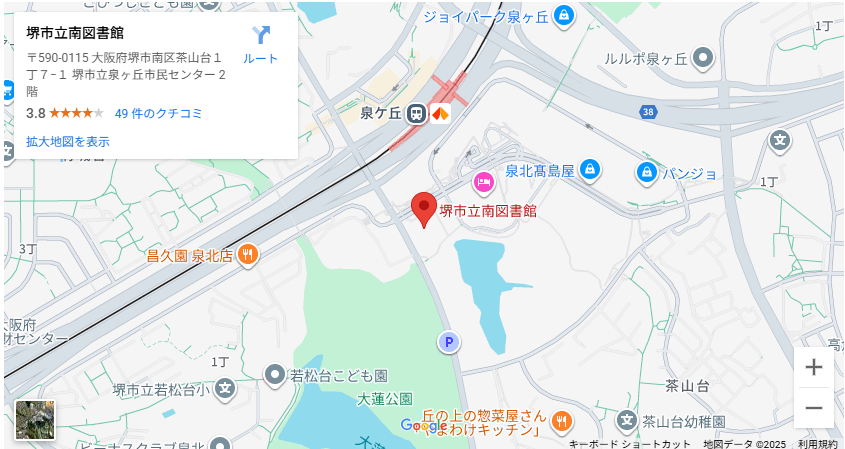Zoom out of the map

[813, 408]
